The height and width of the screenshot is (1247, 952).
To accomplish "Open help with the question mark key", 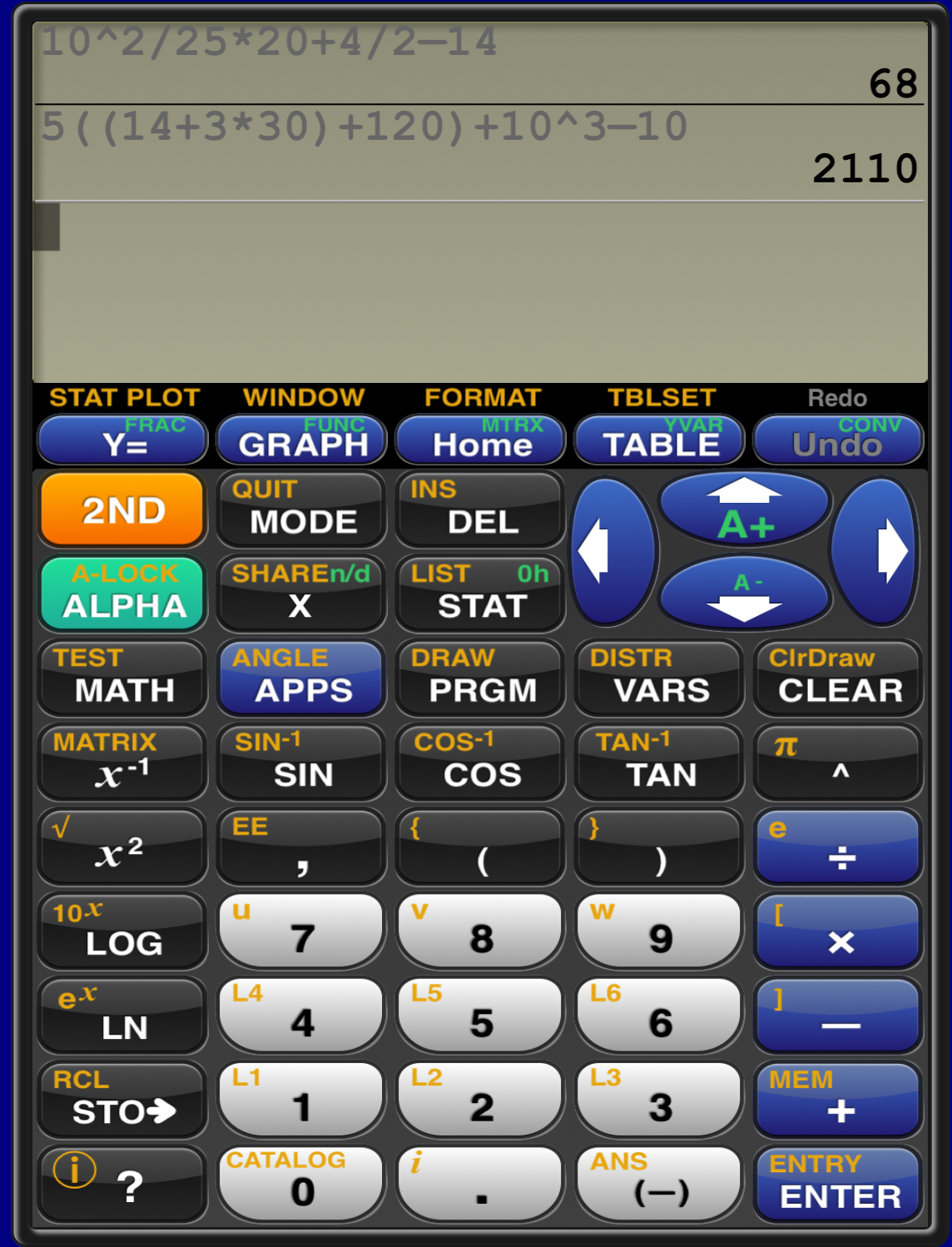I will pos(121,1185).
